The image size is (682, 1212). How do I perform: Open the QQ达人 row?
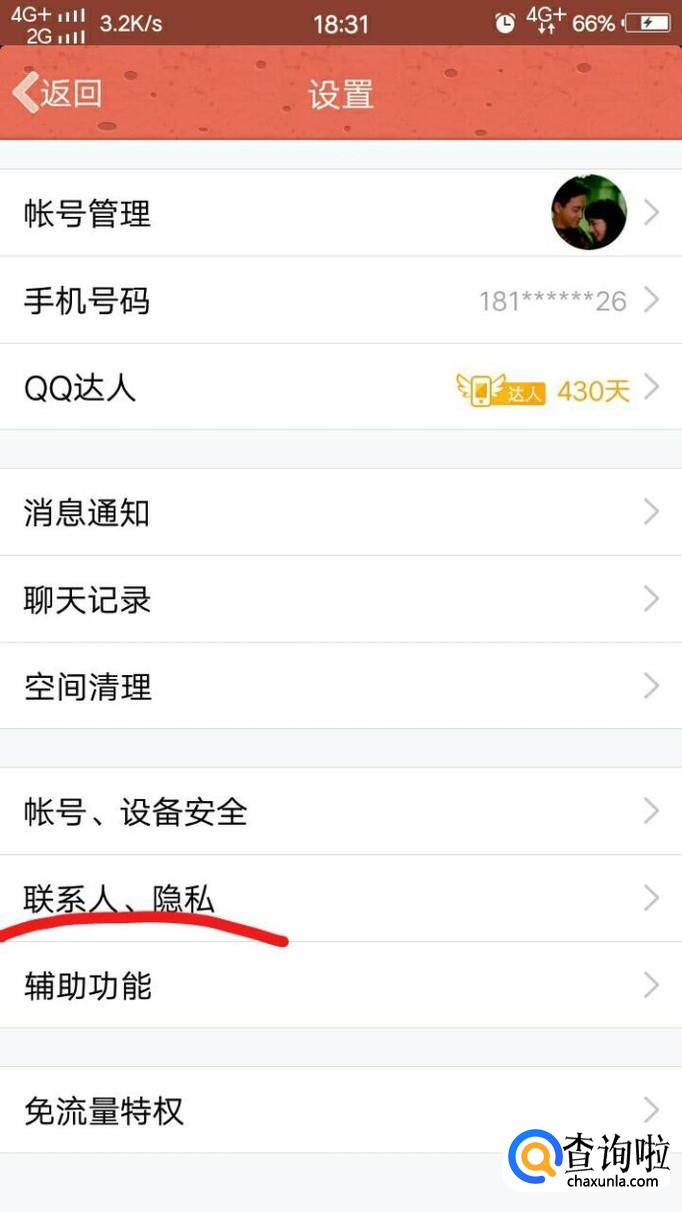click(340, 388)
